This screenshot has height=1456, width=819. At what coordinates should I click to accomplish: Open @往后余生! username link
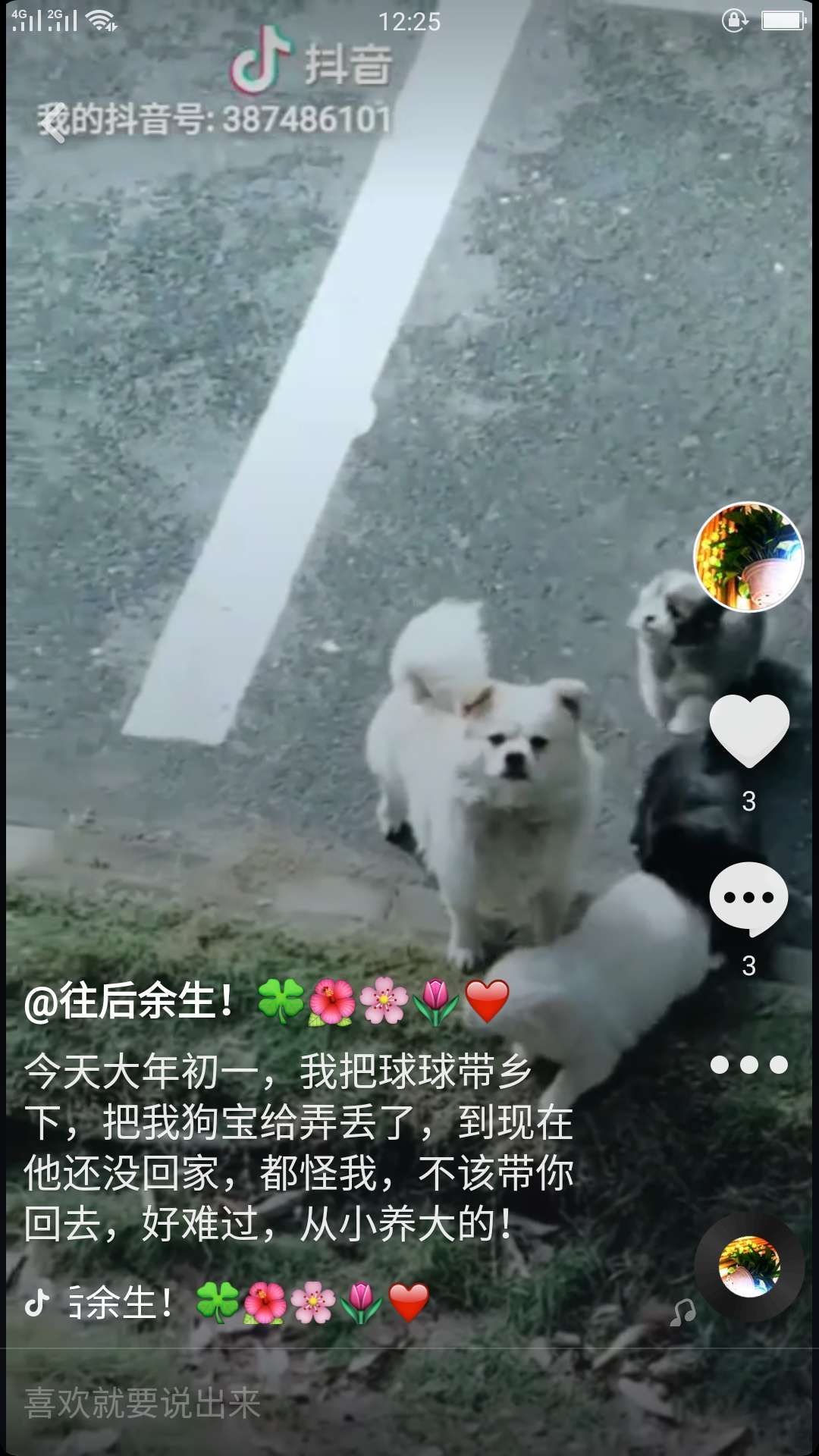(x=129, y=1002)
